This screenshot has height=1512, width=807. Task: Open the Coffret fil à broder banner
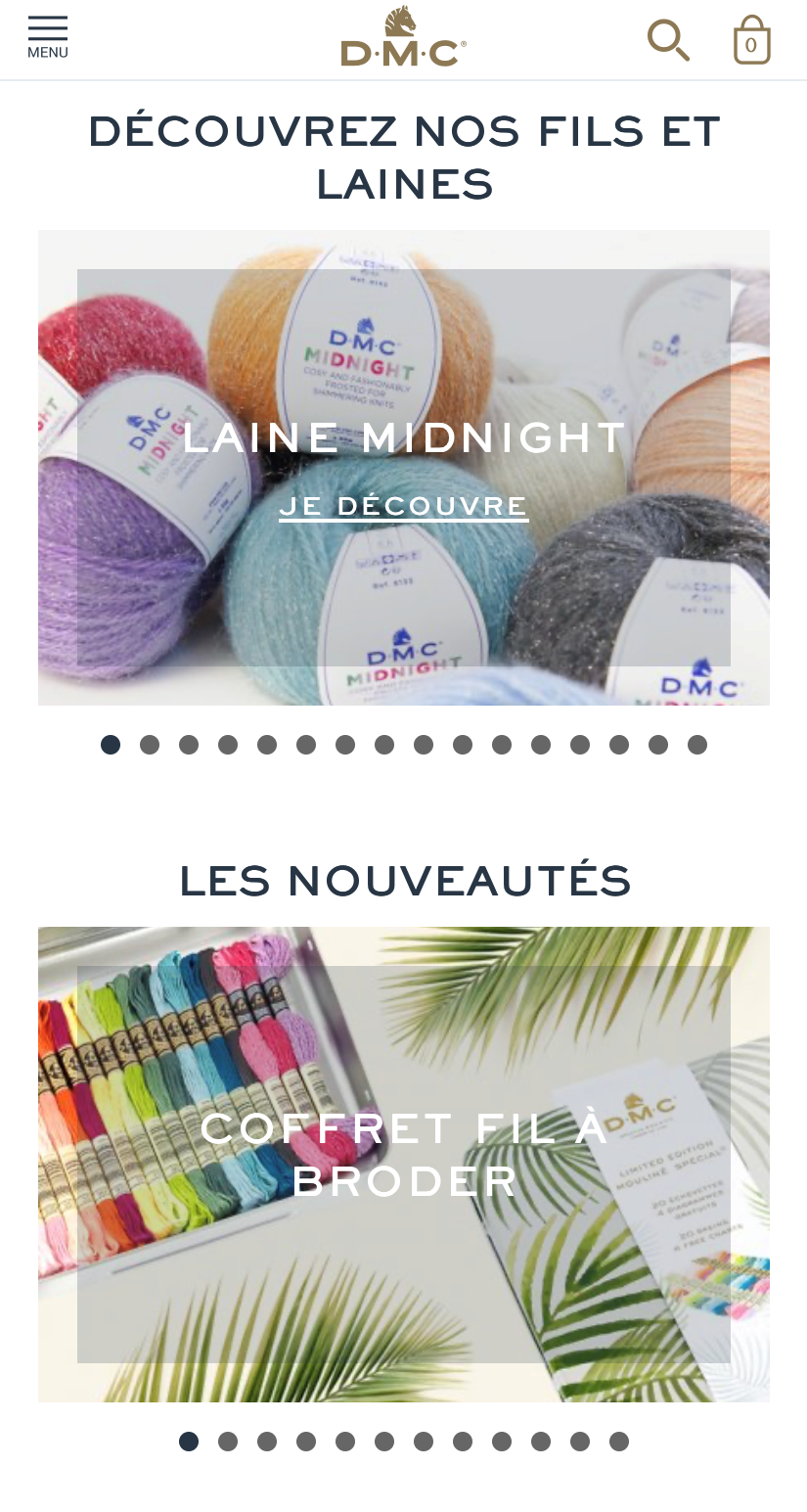click(x=404, y=1165)
